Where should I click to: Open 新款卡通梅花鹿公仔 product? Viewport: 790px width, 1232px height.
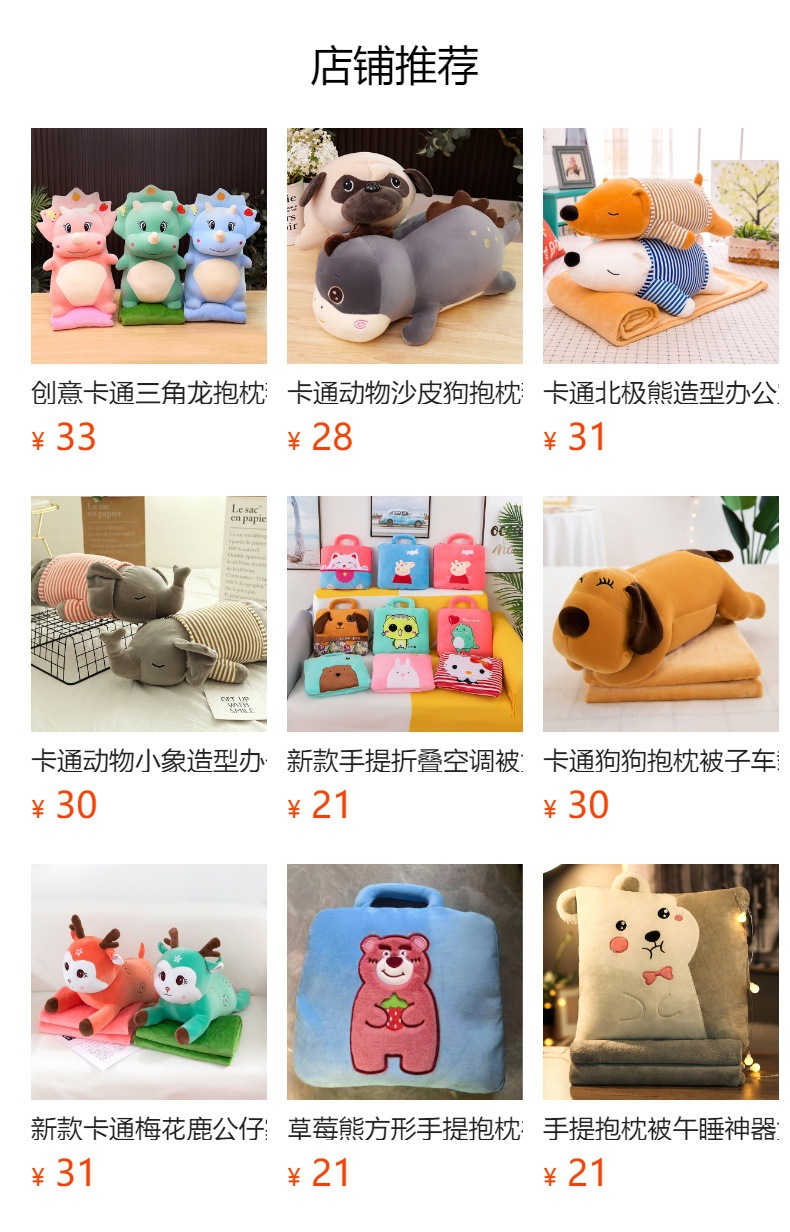pyautogui.click(x=149, y=1027)
